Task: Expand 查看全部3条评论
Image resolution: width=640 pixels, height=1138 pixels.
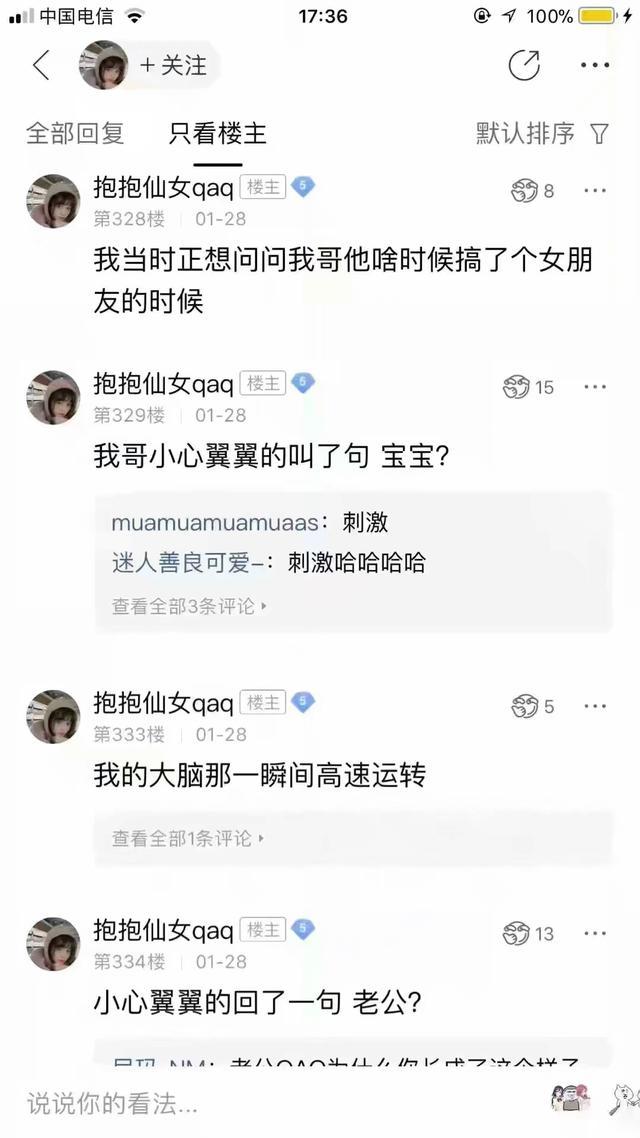Action: (x=189, y=606)
